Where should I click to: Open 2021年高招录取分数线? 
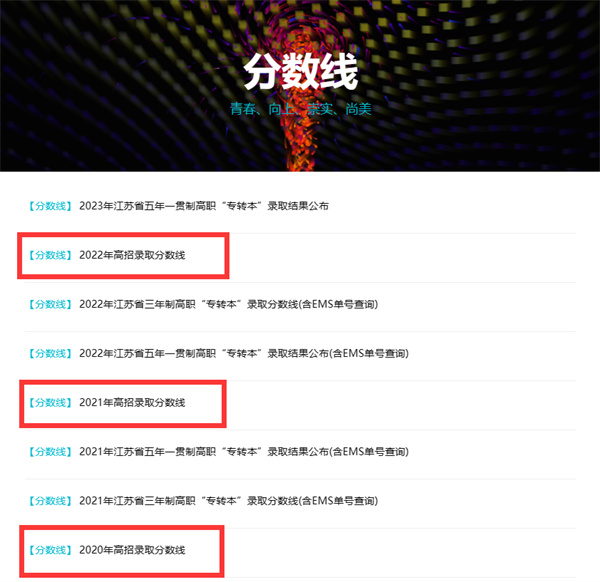coord(132,402)
